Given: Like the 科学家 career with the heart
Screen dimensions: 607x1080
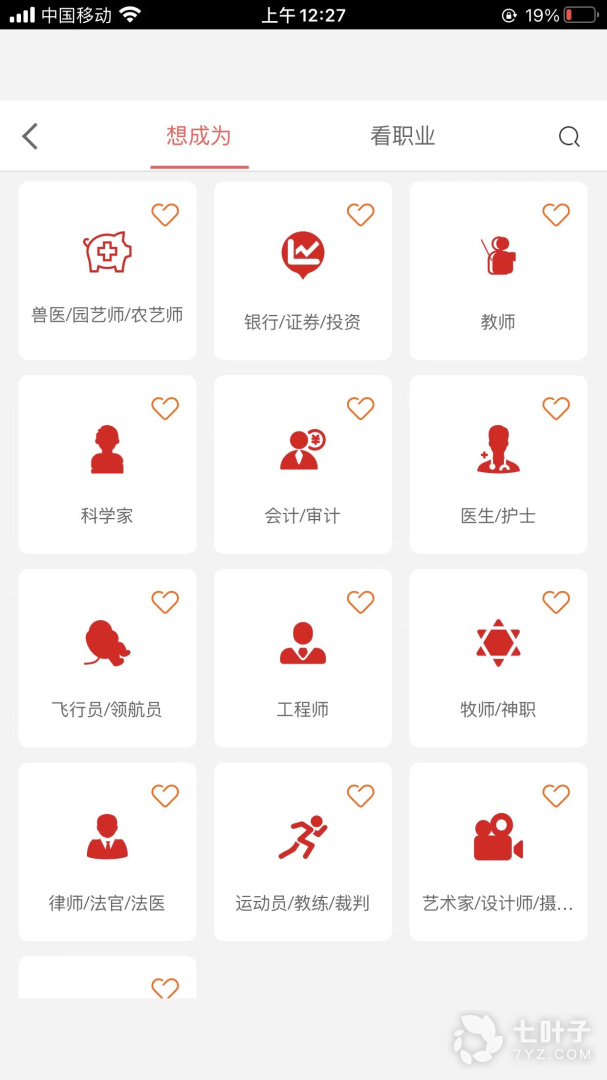Looking at the screenshot, I should point(165,408).
